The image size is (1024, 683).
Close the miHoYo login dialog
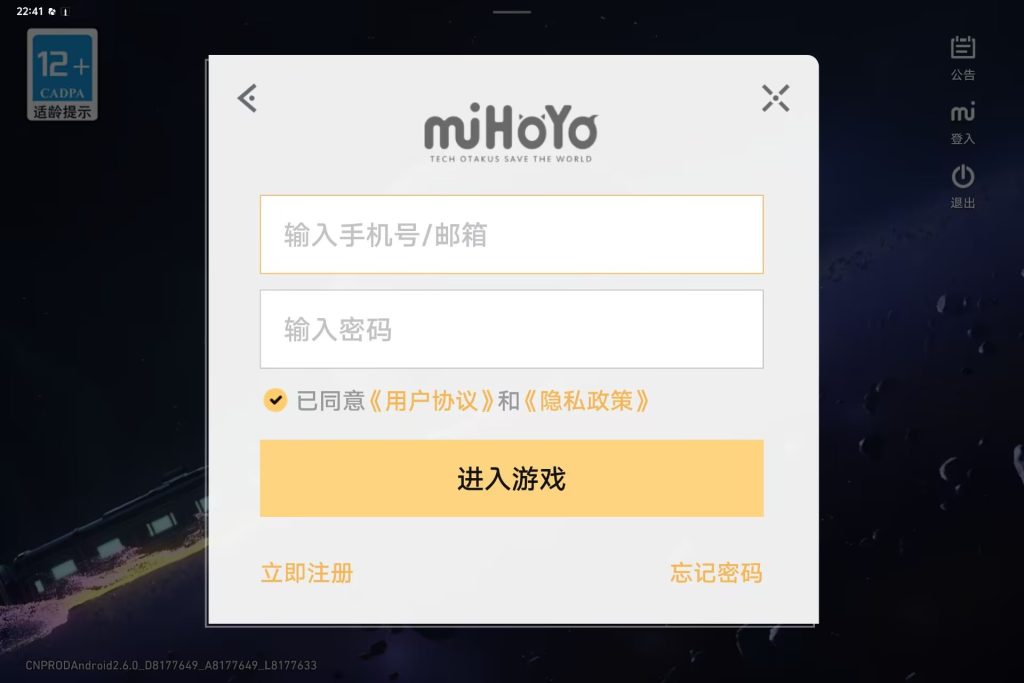tap(775, 97)
